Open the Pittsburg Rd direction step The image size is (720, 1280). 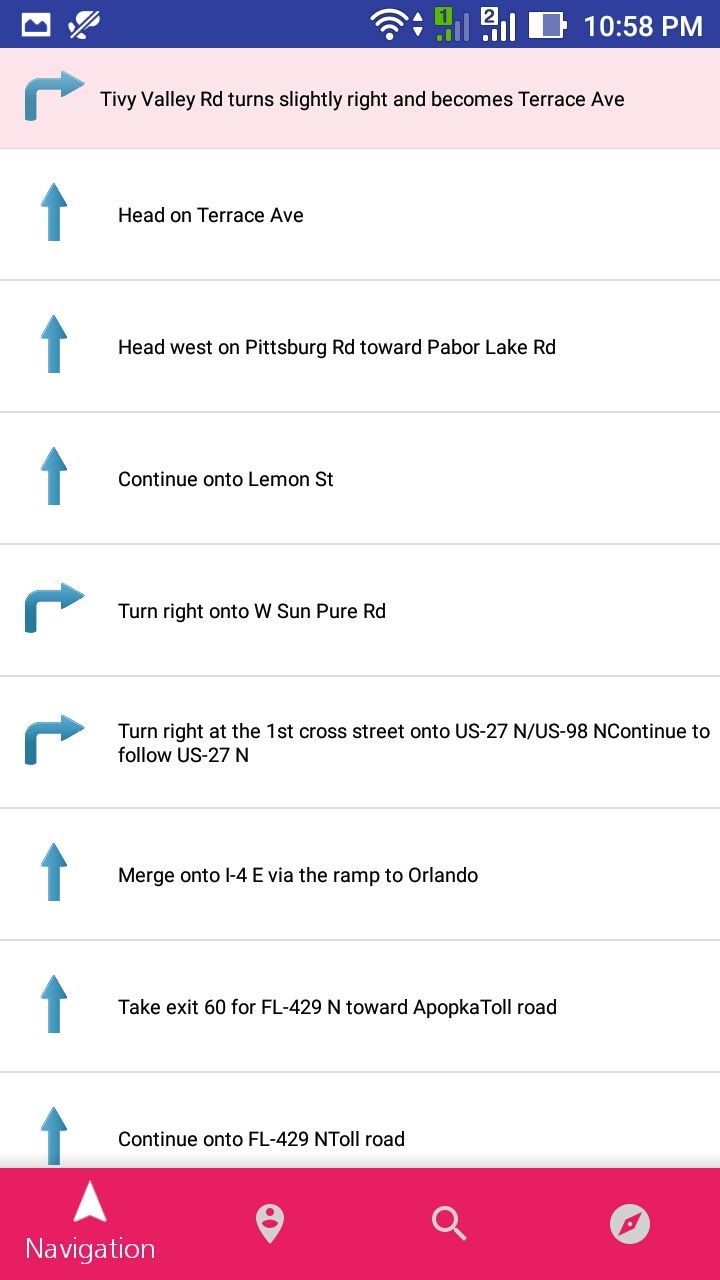click(360, 347)
